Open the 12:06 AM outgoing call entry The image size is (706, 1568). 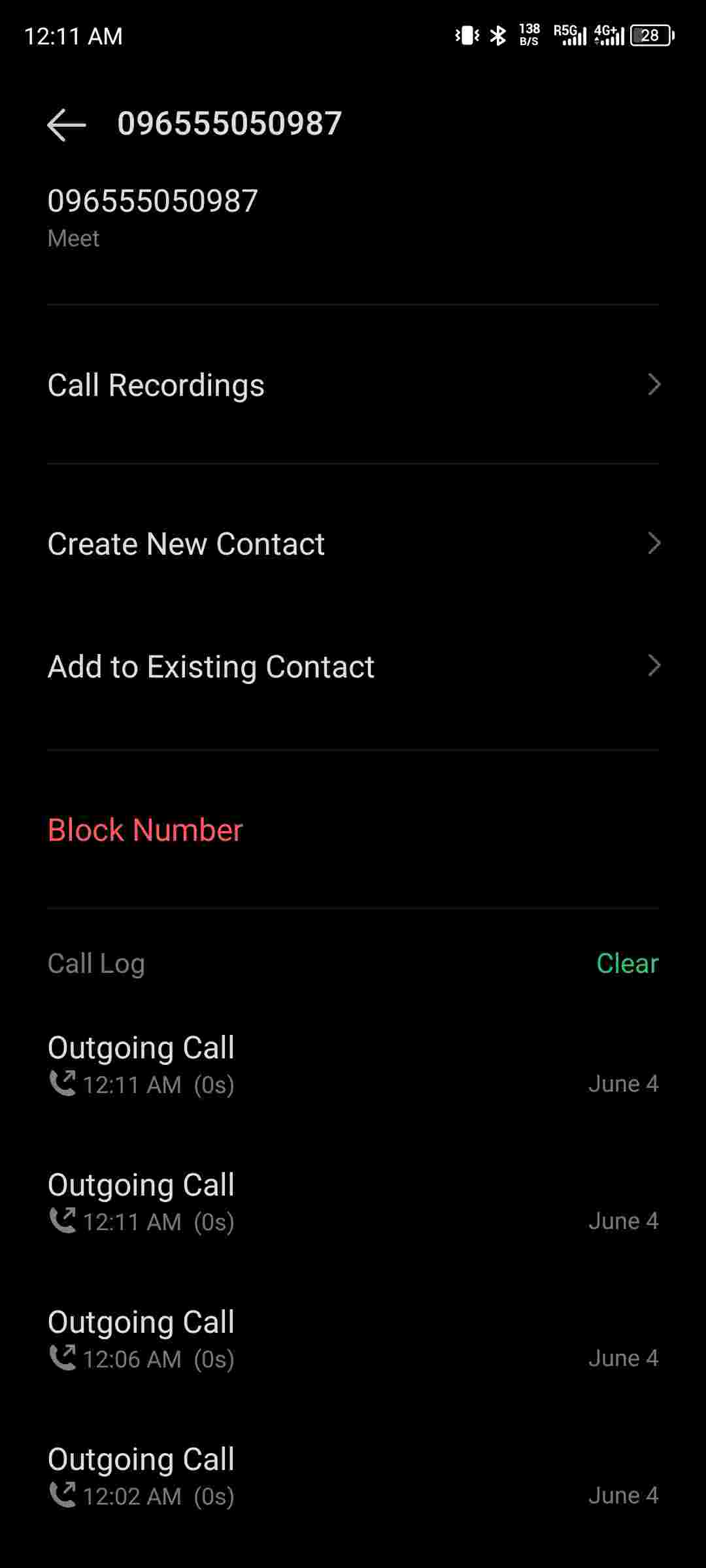point(353,1339)
